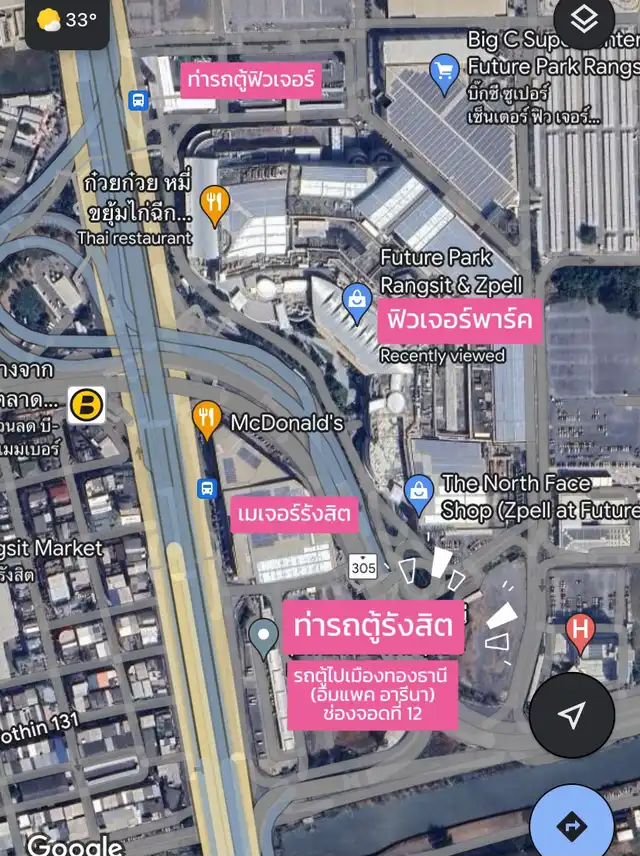Open the yellow B-Quik logo marker
The width and height of the screenshot is (640, 856).
(x=86, y=406)
